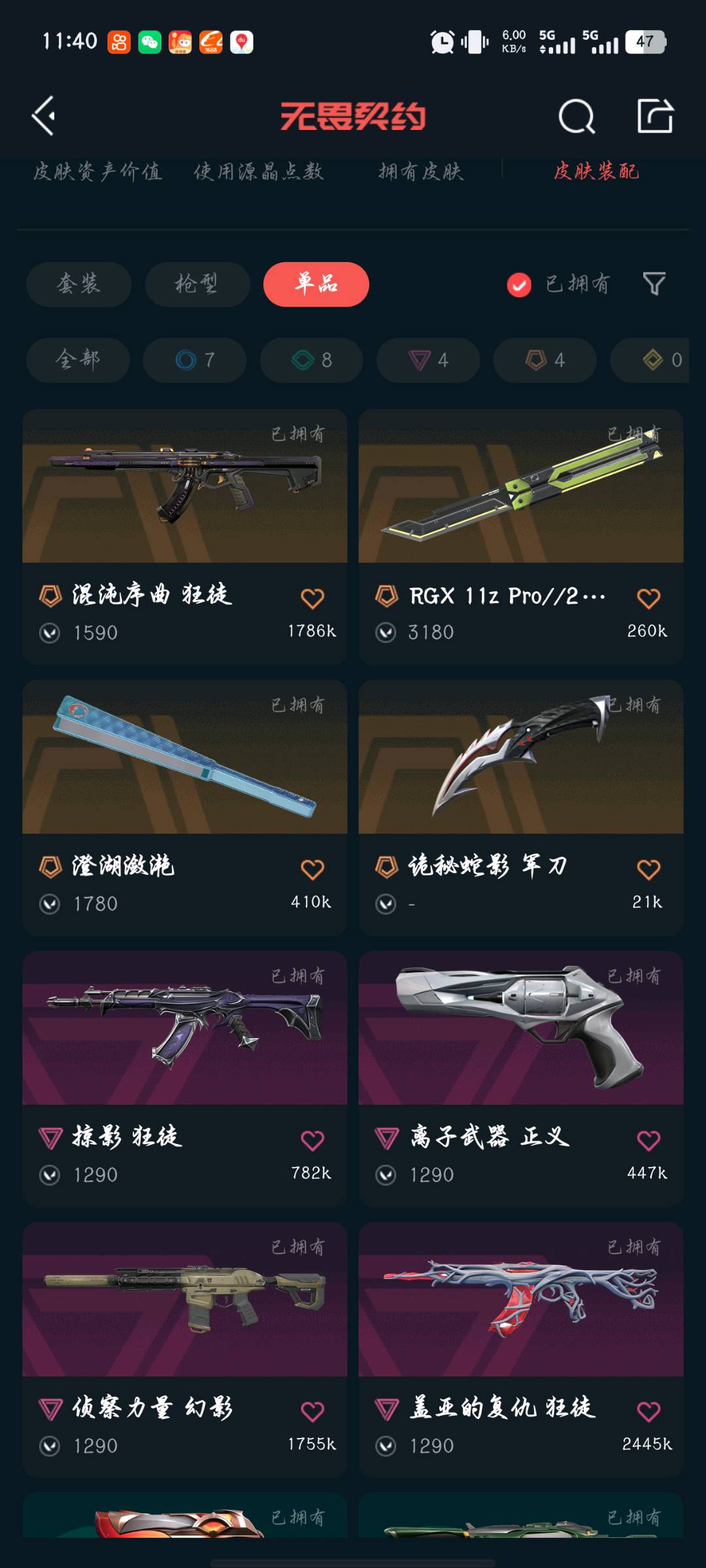Open the 混沌序曲 狂徒 skin card
The height and width of the screenshot is (1568, 706).
pos(185,536)
